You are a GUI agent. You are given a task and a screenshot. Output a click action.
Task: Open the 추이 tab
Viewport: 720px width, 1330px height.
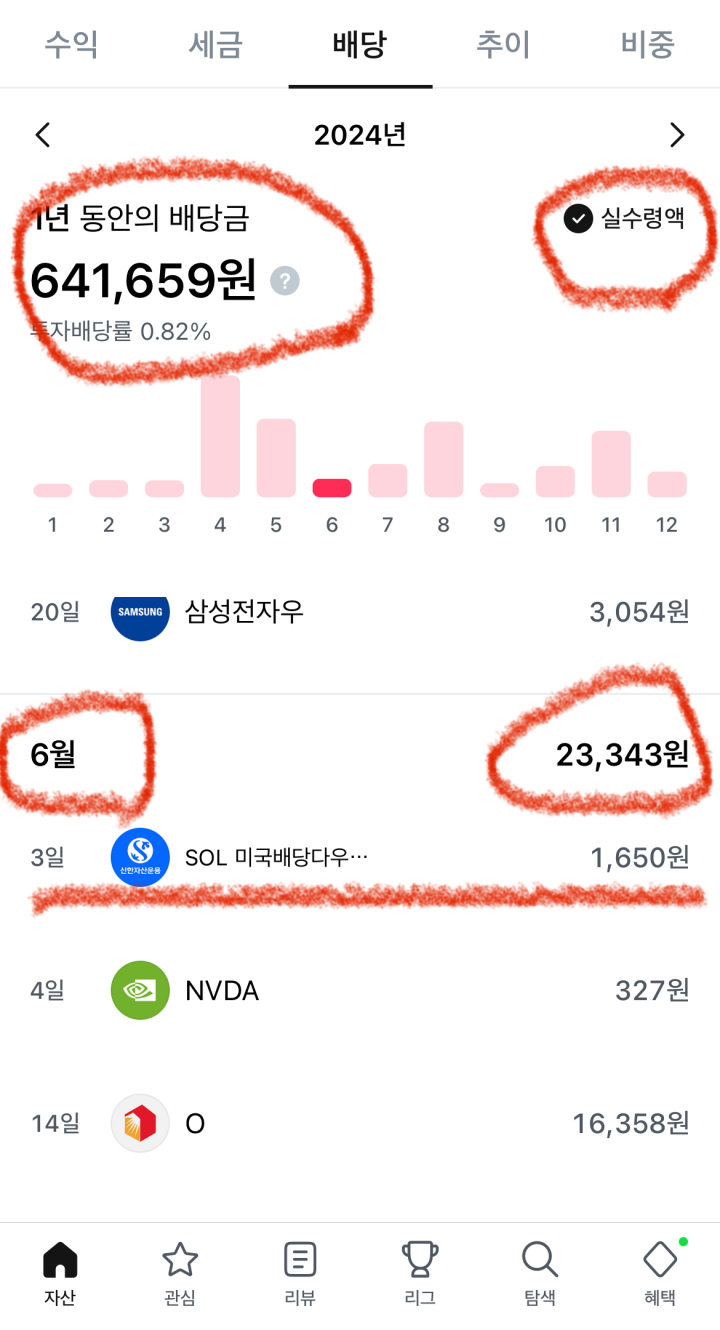[x=503, y=44]
